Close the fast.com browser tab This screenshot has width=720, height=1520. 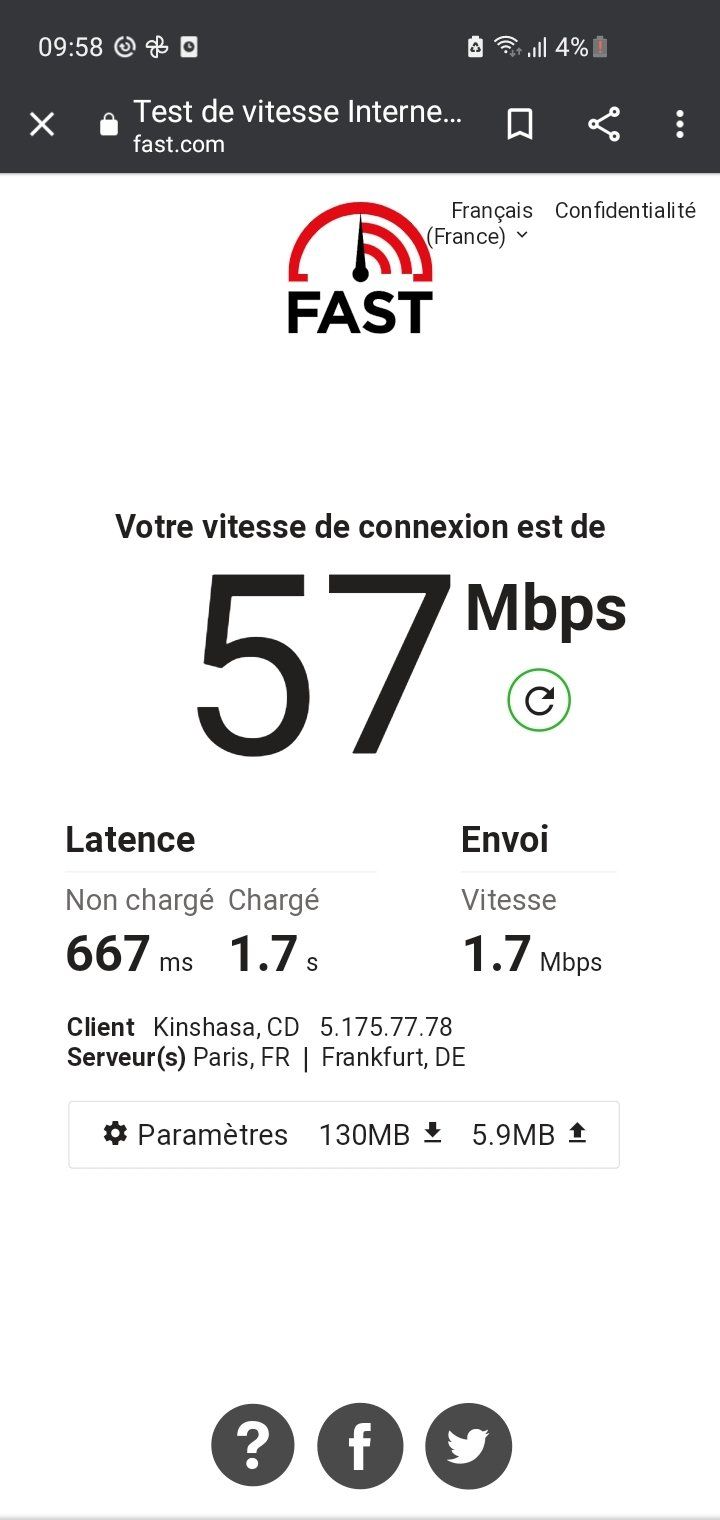(42, 125)
